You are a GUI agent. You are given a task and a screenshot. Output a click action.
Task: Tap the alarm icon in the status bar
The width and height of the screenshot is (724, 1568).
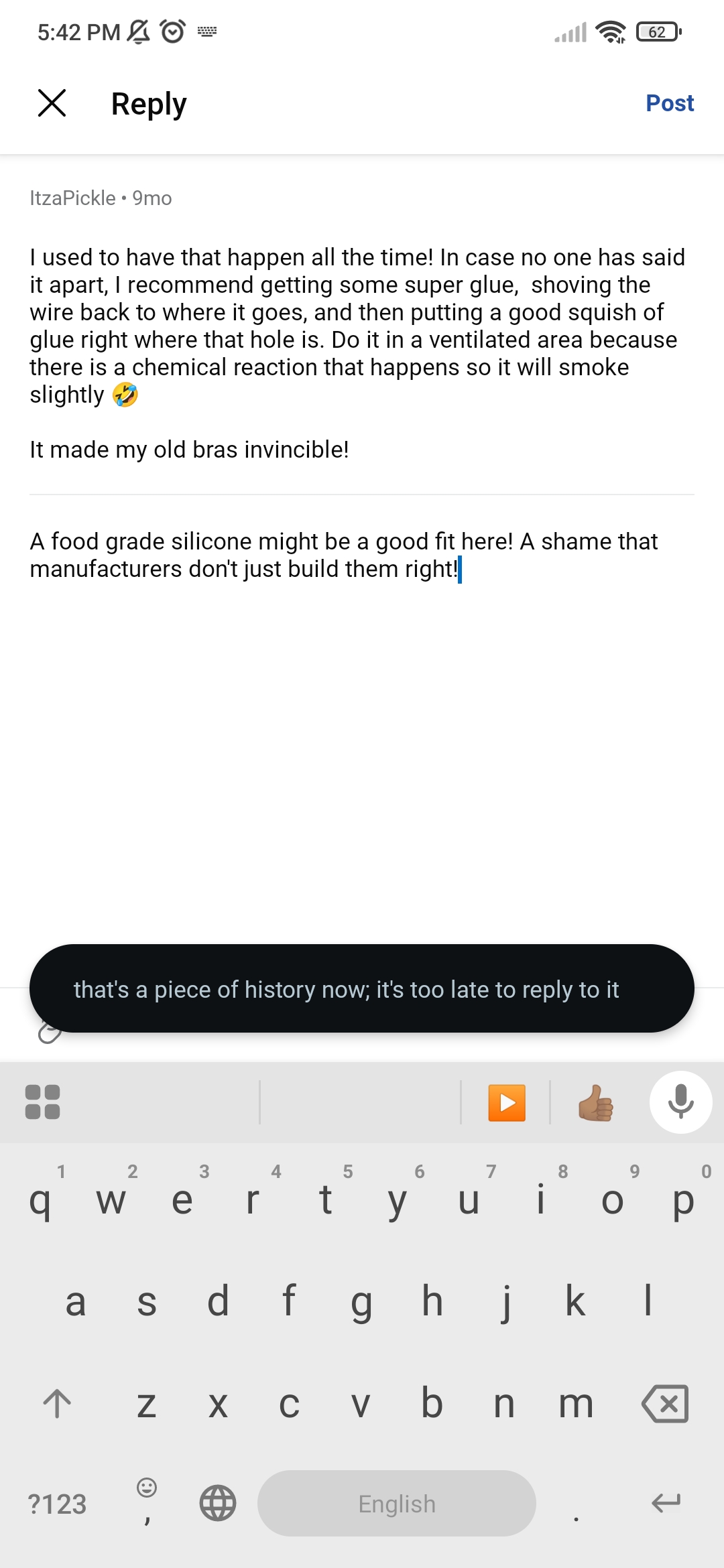pos(171,31)
